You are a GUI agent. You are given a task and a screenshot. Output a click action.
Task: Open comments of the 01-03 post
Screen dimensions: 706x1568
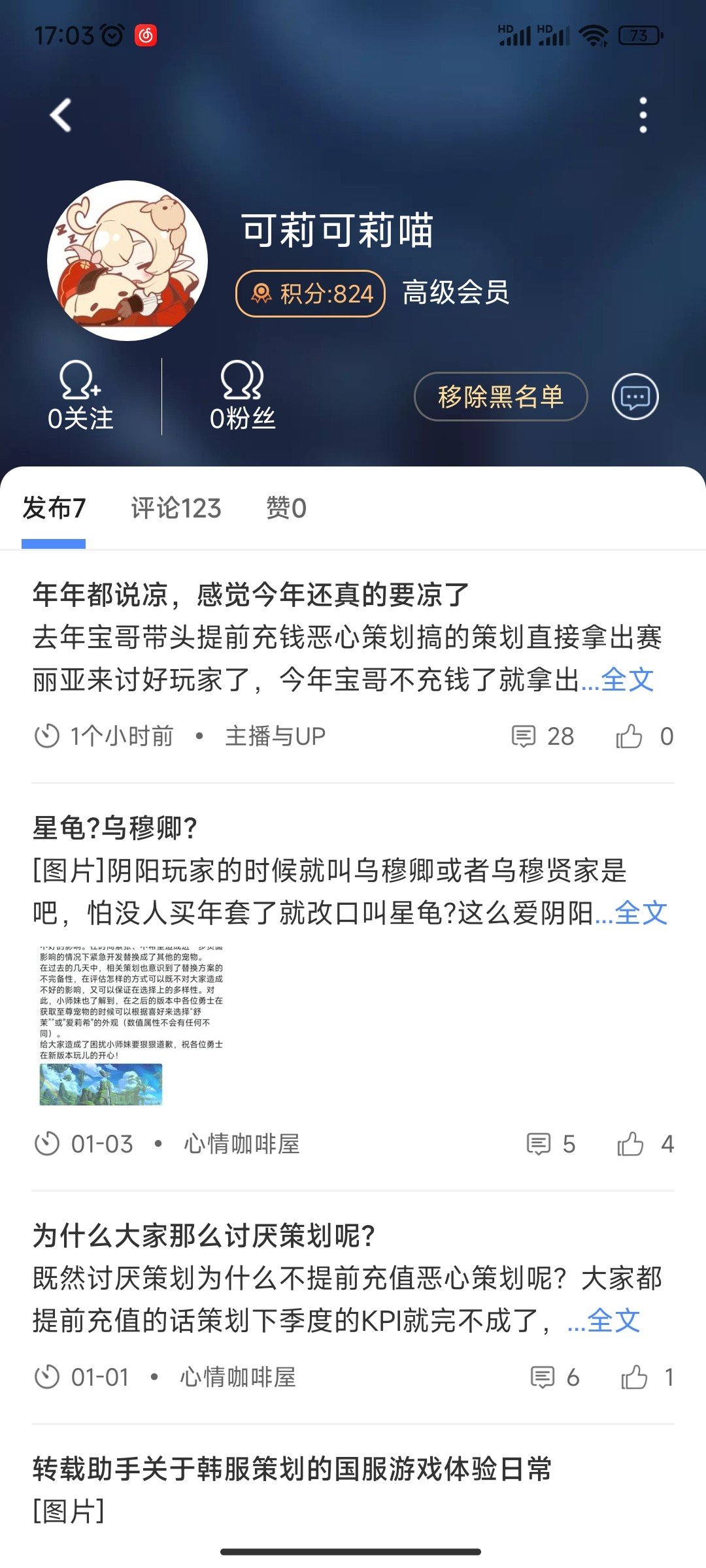550,1144
